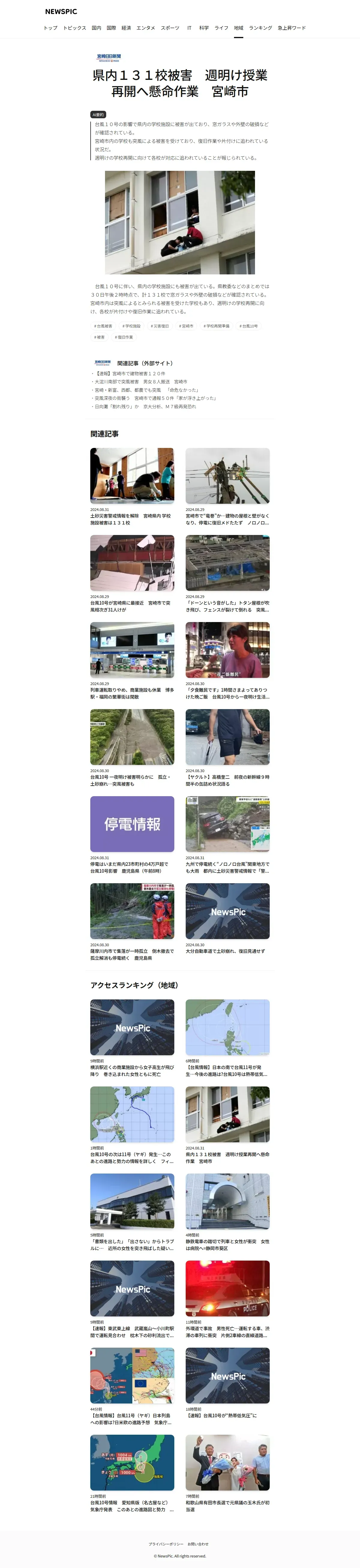Tap the #災害復旧 tag chip

[x=160, y=326]
